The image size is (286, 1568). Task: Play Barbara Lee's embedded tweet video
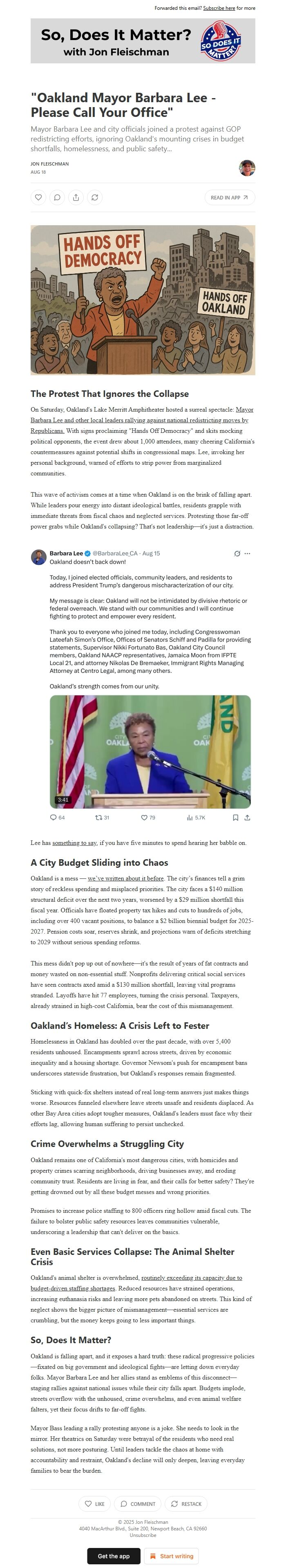tap(150, 751)
